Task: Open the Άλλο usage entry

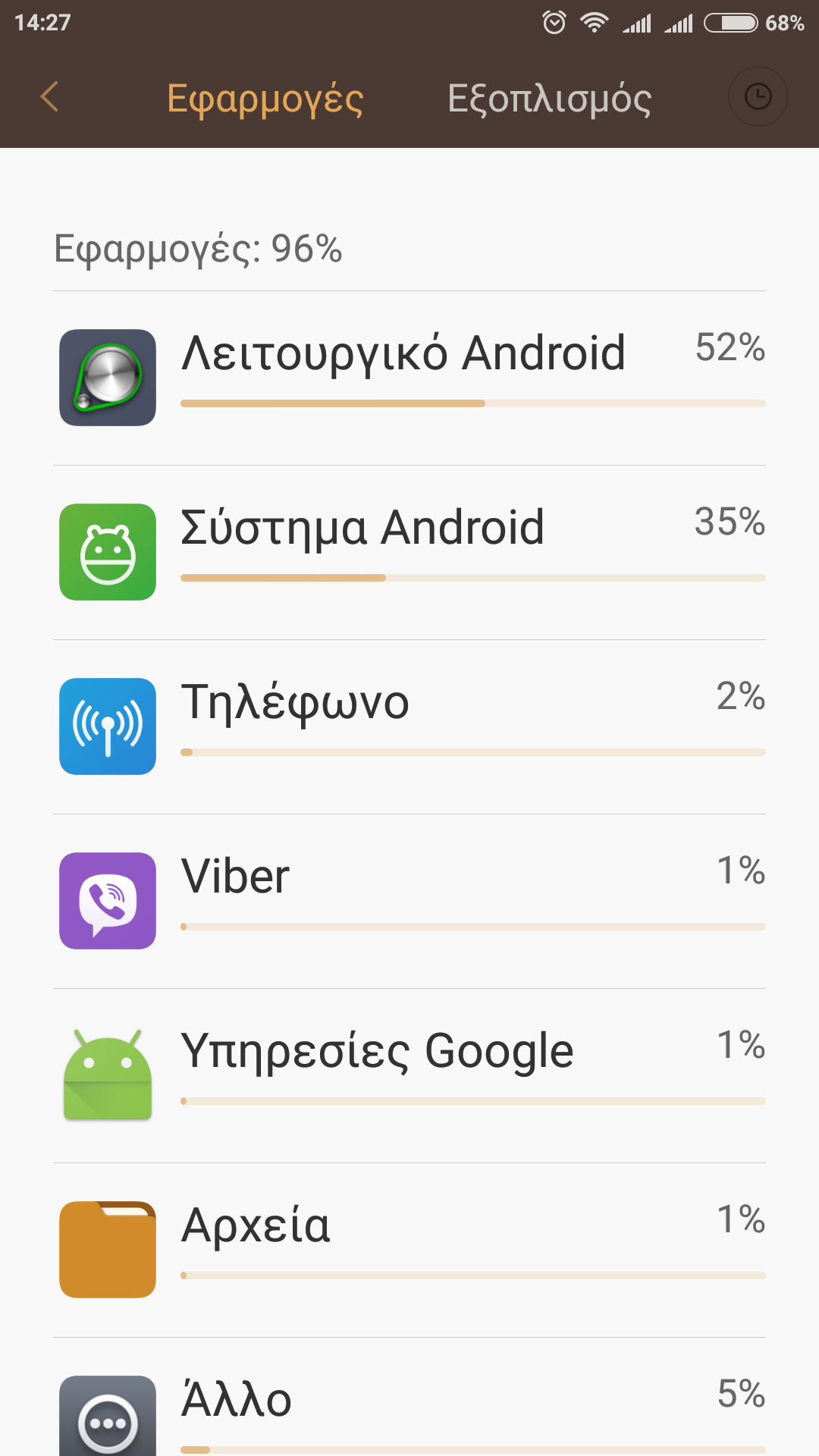Action: click(x=409, y=1410)
